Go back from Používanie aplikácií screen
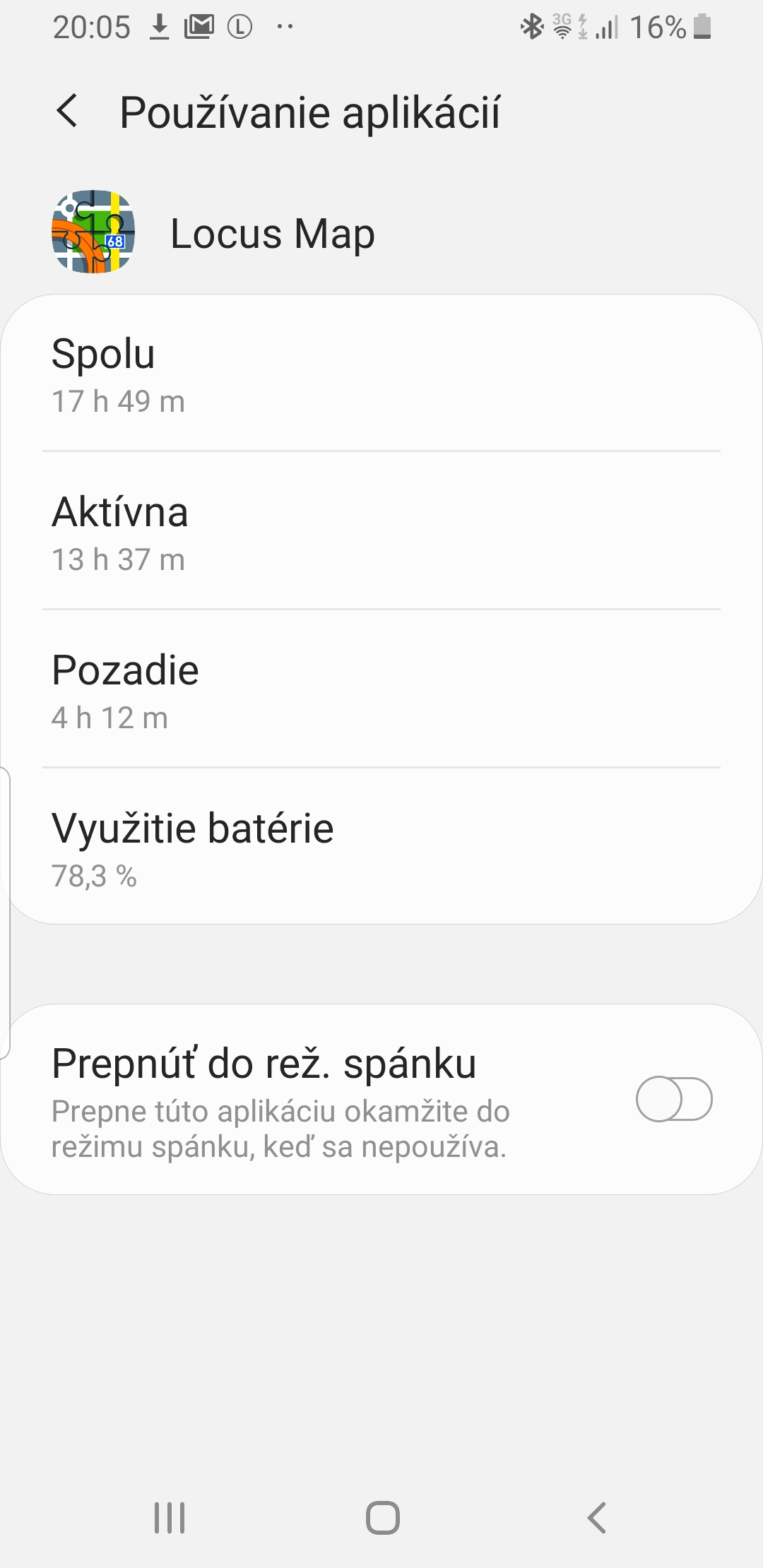 (x=67, y=112)
